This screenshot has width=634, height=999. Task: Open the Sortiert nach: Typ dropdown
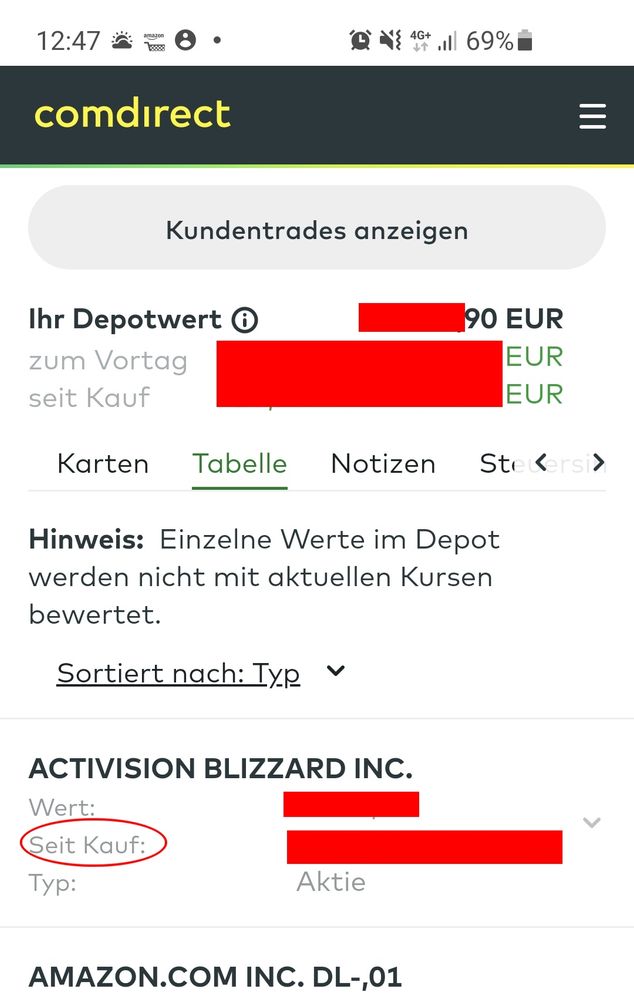200,673
